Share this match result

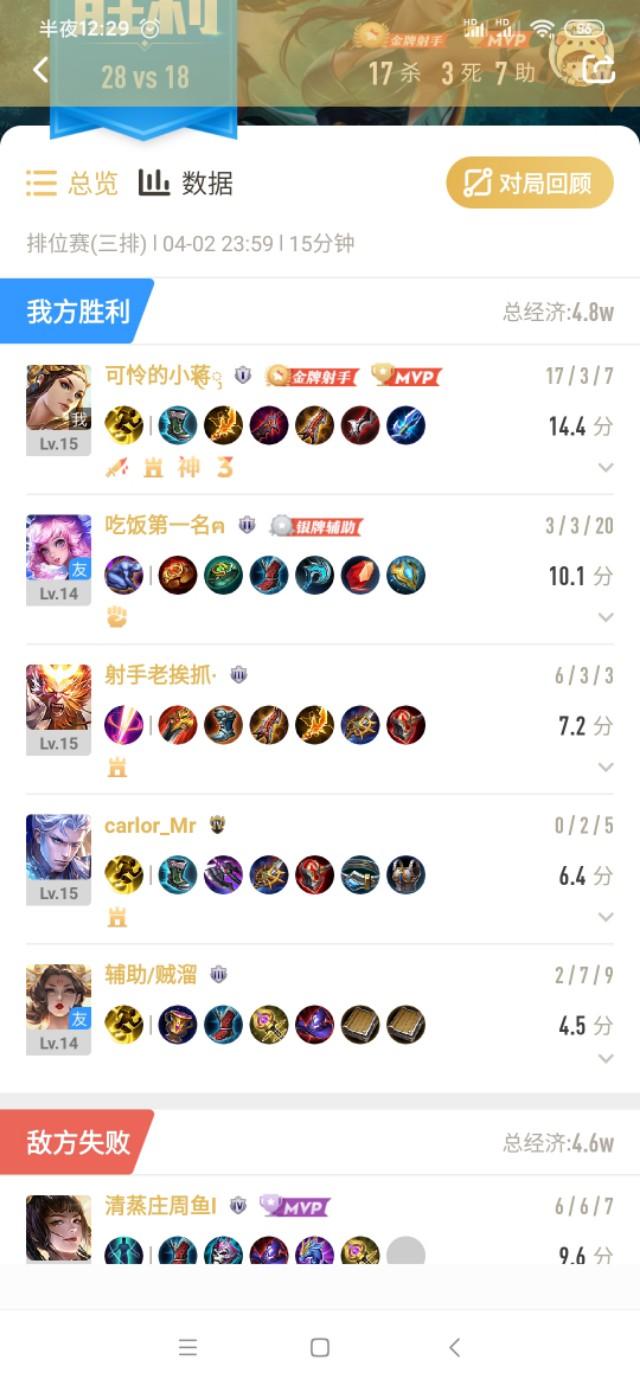click(598, 68)
